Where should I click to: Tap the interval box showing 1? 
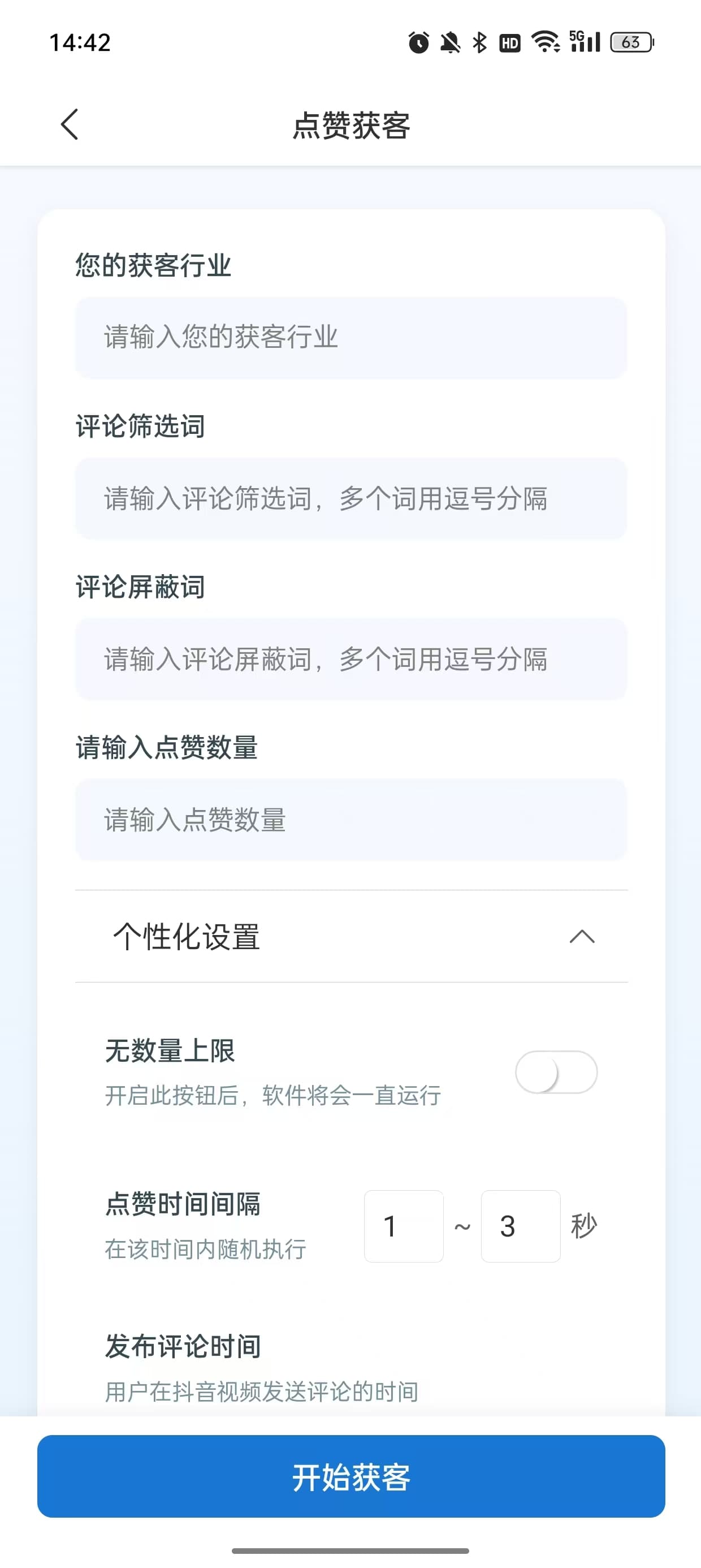(404, 1225)
